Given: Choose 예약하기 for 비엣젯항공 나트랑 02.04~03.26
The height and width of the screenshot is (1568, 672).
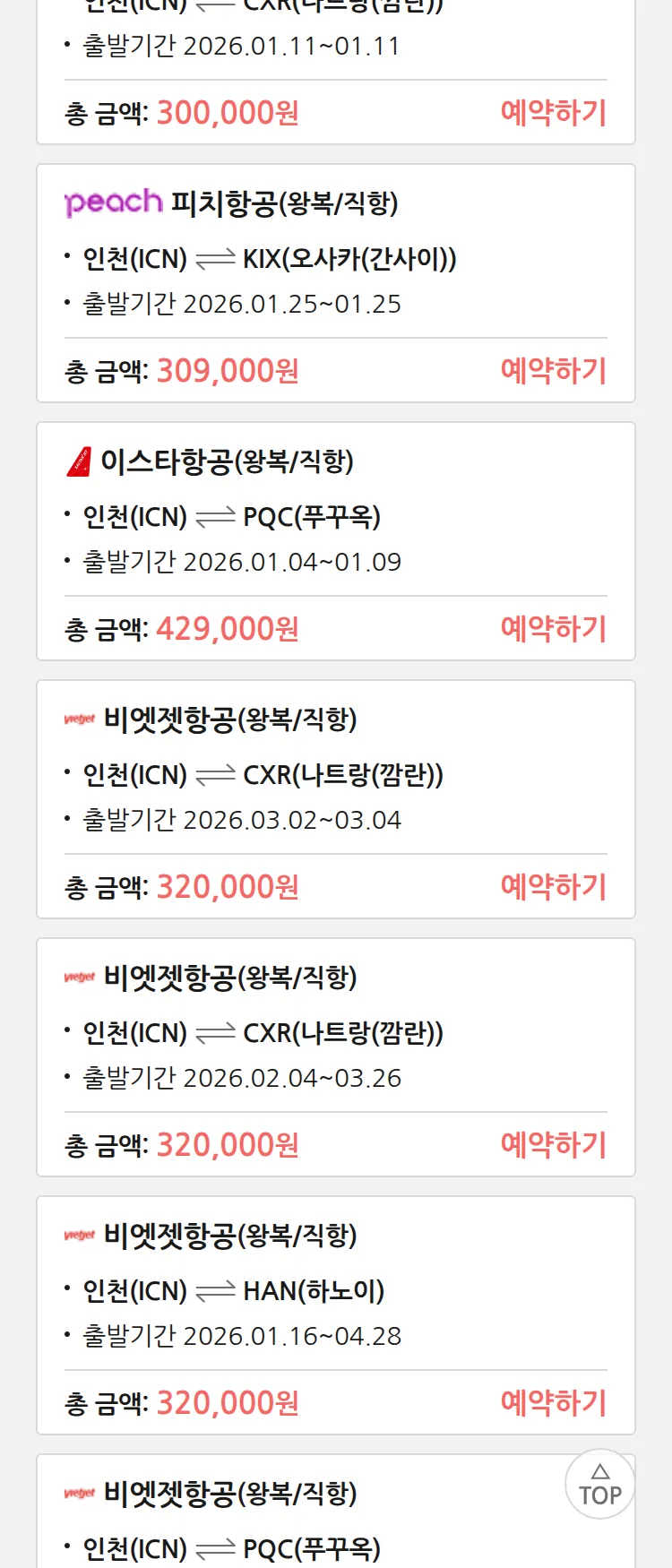Looking at the screenshot, I should click(x=553, y=1145).
